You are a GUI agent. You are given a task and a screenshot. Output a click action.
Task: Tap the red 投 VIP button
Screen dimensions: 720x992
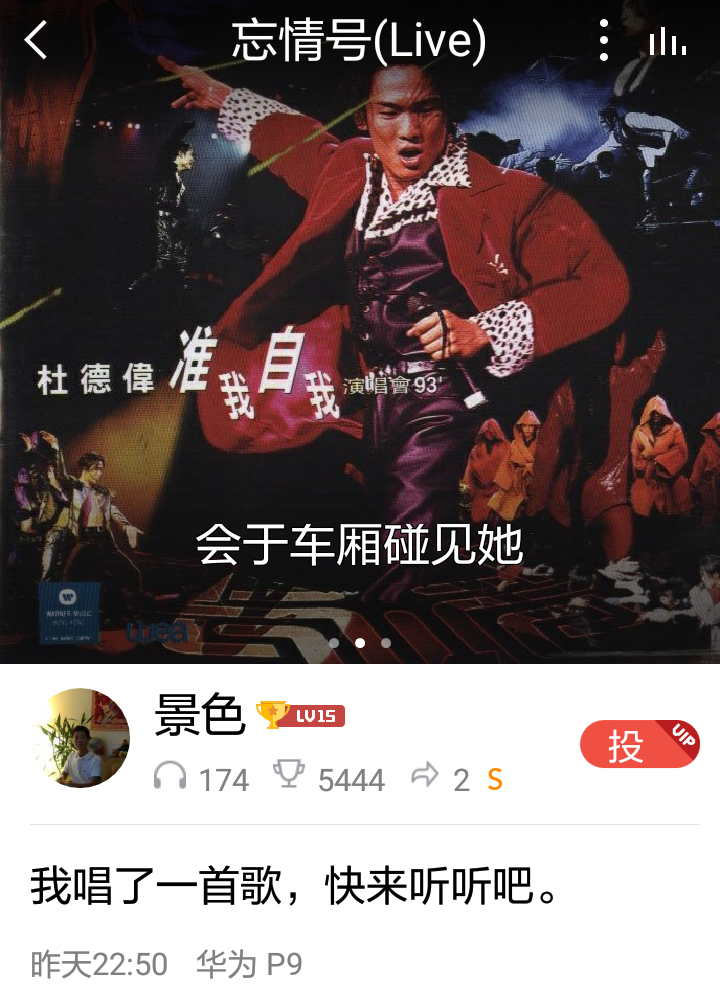coord(638,745)
